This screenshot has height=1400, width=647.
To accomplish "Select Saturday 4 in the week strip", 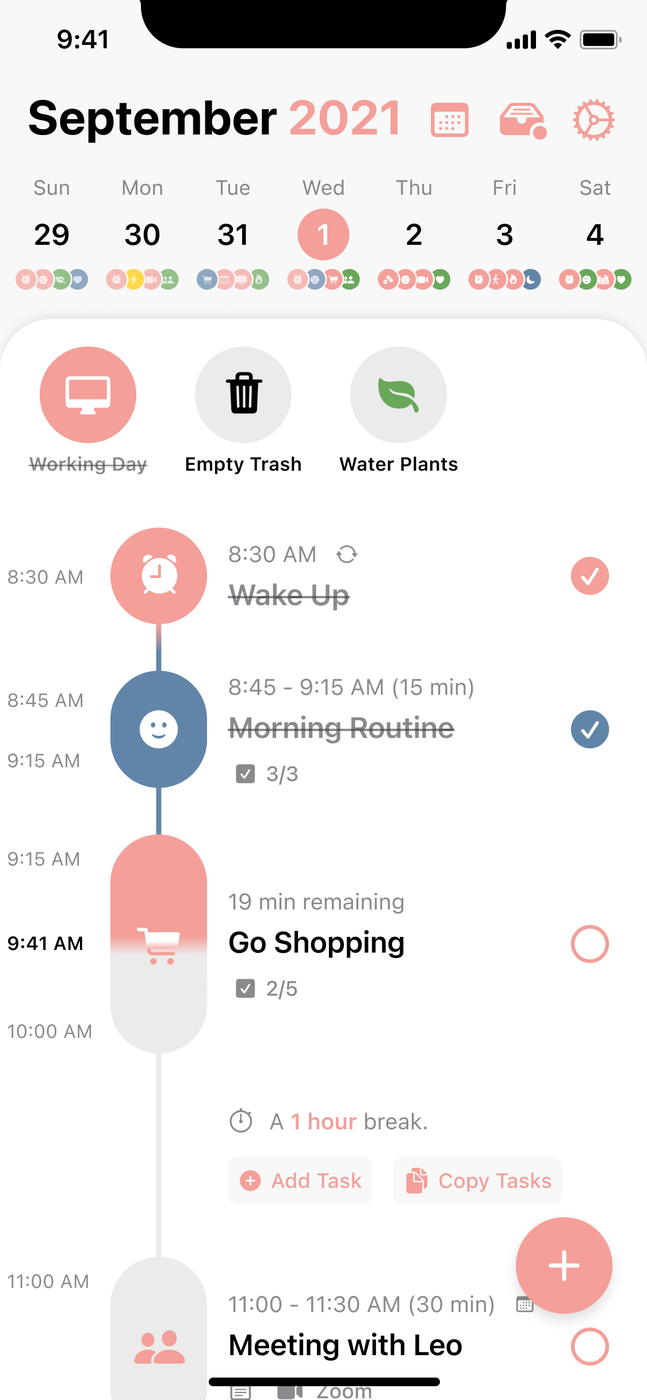I will click(595, 236).
